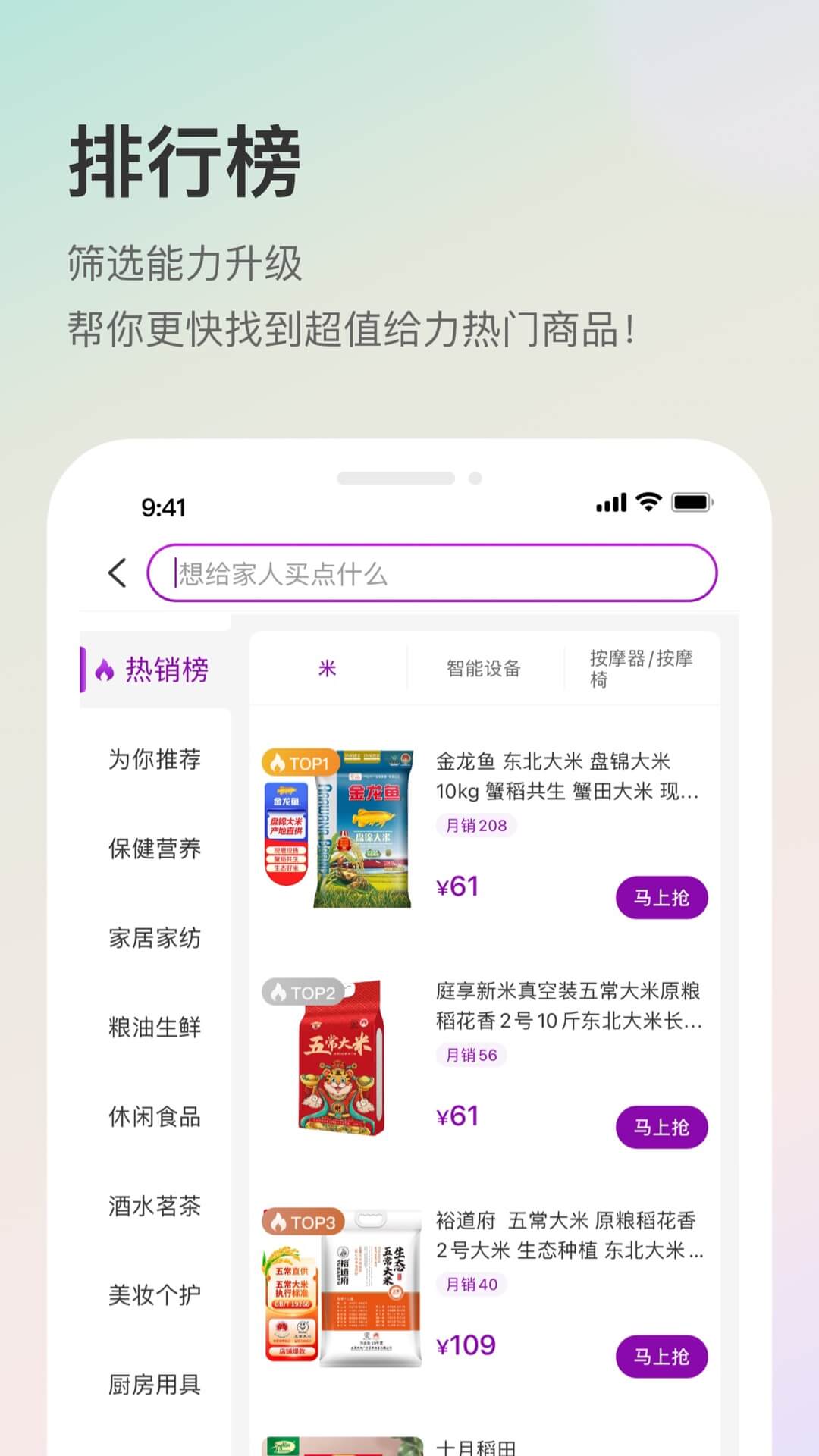Open the 按摩器/按摩椅 tab
Screen dimensions: 819x1456
(x=643, y=669)
